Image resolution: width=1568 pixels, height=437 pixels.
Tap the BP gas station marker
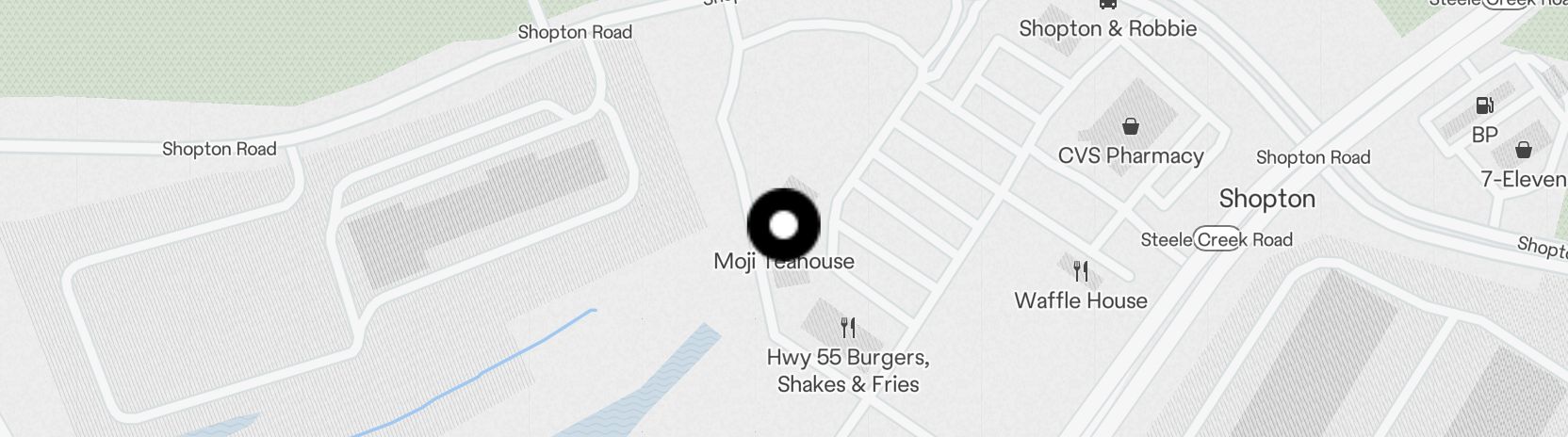[1484, 105]
